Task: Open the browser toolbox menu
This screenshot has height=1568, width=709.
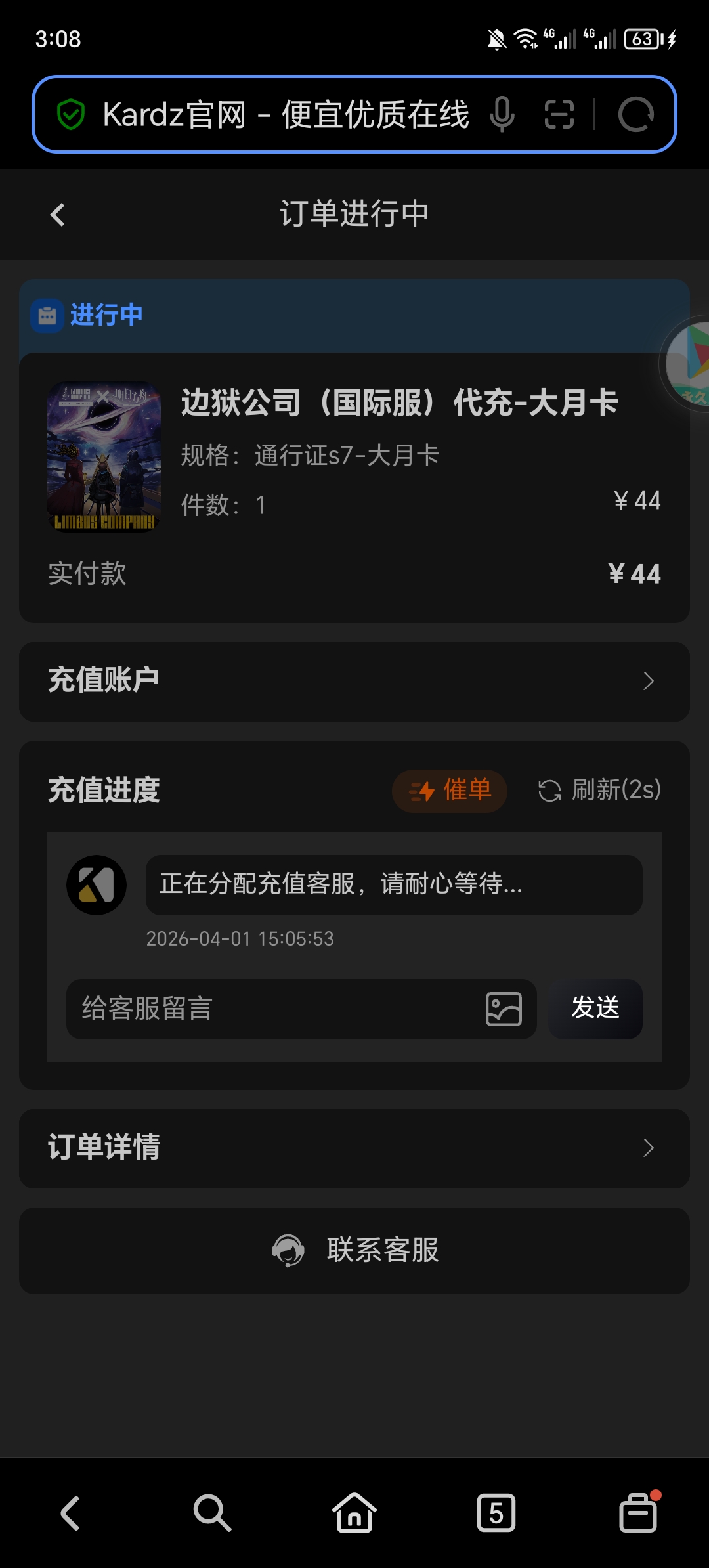Action: coord(638,1513)
